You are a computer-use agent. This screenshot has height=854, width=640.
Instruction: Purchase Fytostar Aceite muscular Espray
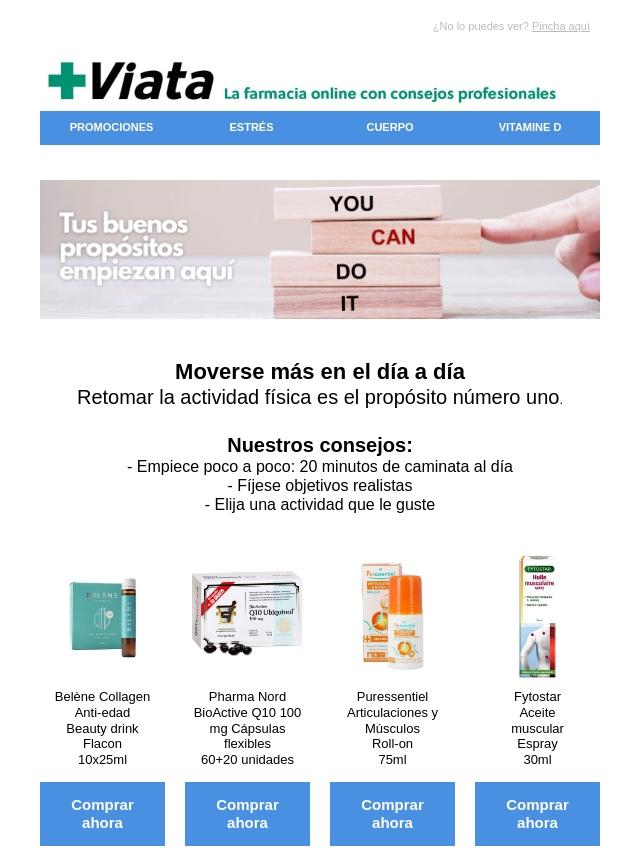coord(537,814)
